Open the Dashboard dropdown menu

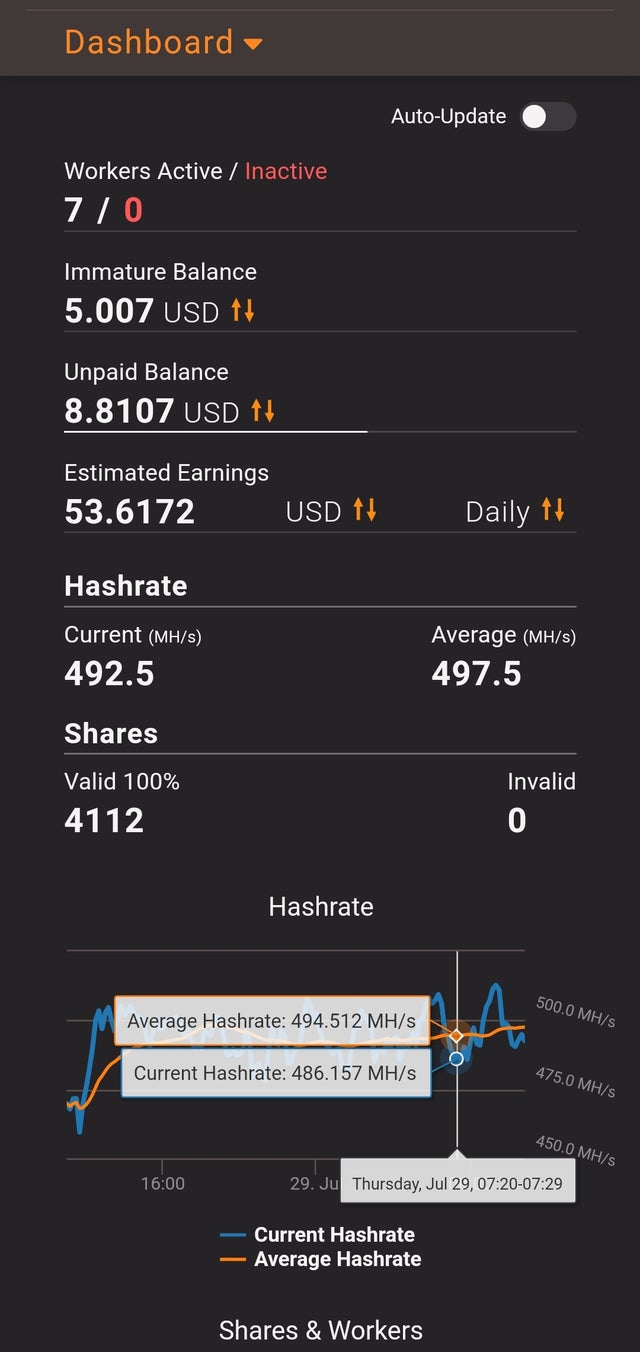coord(163,42)
